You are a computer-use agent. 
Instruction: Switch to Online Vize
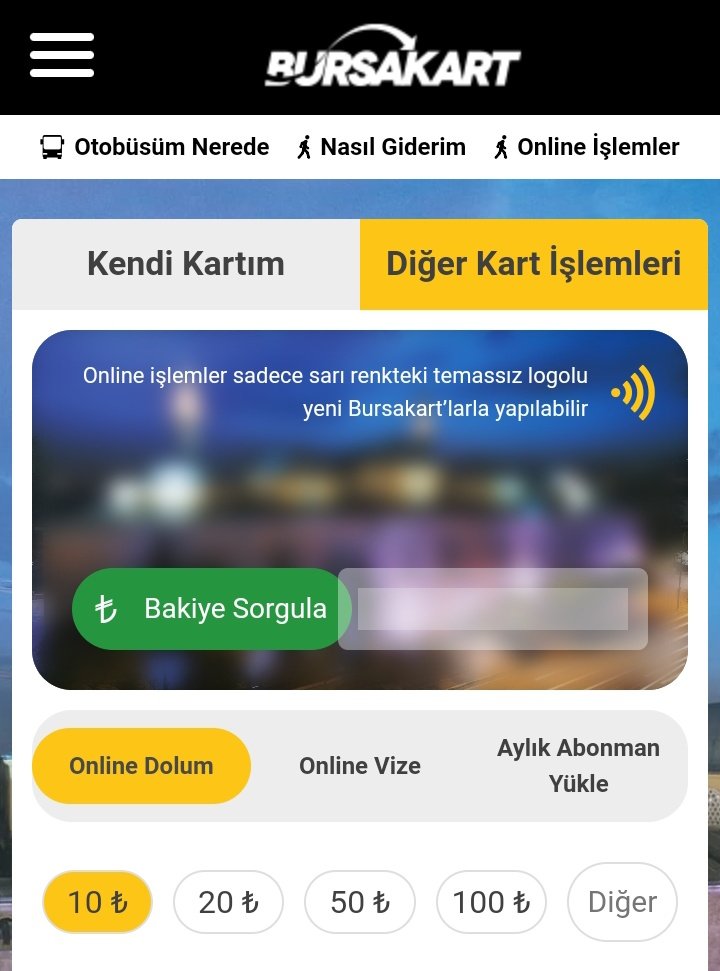coord(360,766)
